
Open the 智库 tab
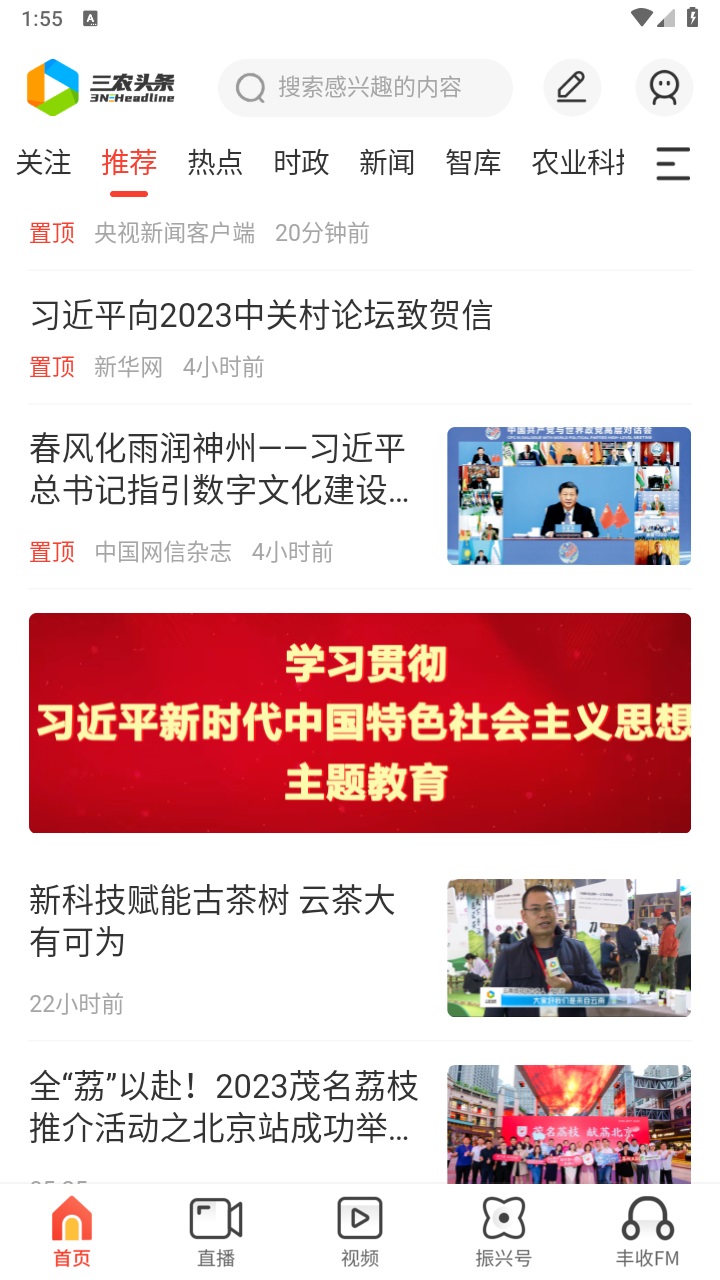(x=473, y=162)
